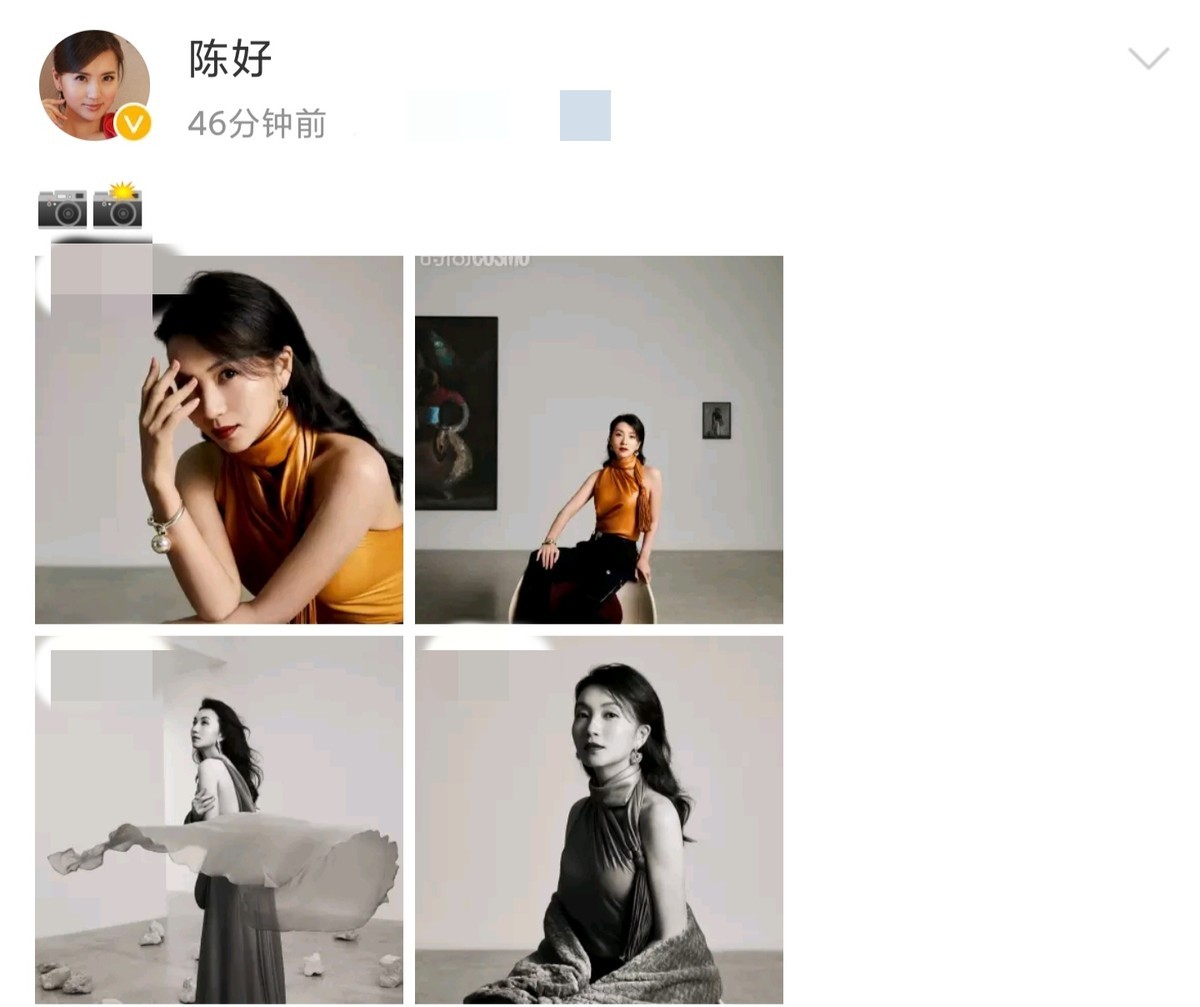1200x1007 pixels.
Task: Tap the username 陈好
Action: tap(230, 60)
